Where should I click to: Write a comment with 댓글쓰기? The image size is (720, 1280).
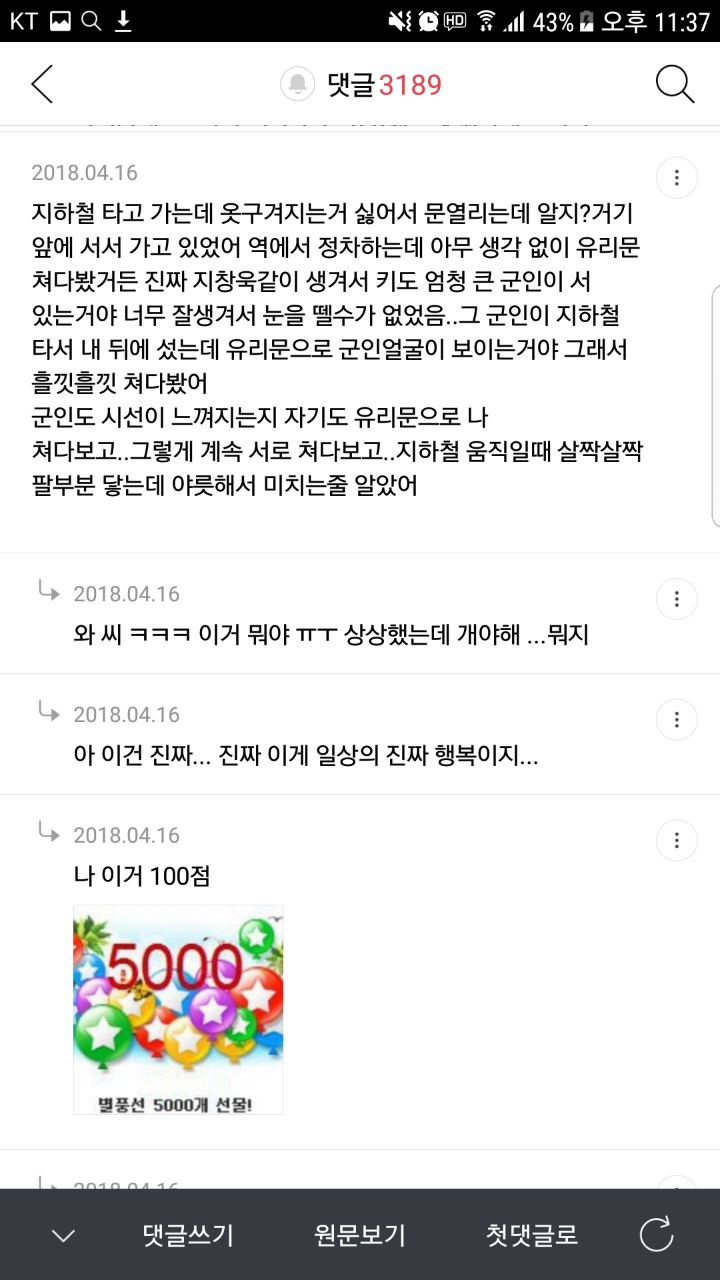pyautogui.click(x=188, y=1236)
